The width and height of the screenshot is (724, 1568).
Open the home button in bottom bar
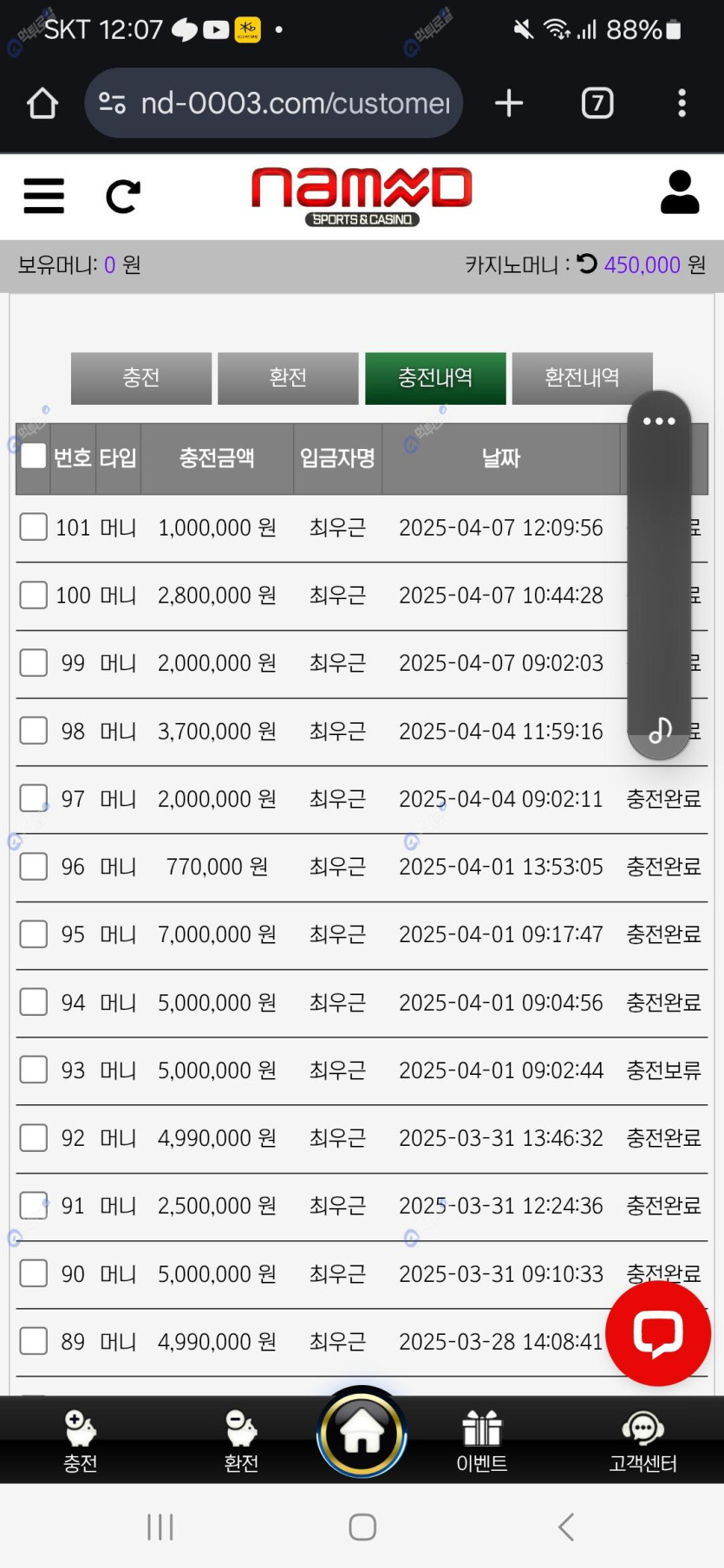tap(362, 1432)
